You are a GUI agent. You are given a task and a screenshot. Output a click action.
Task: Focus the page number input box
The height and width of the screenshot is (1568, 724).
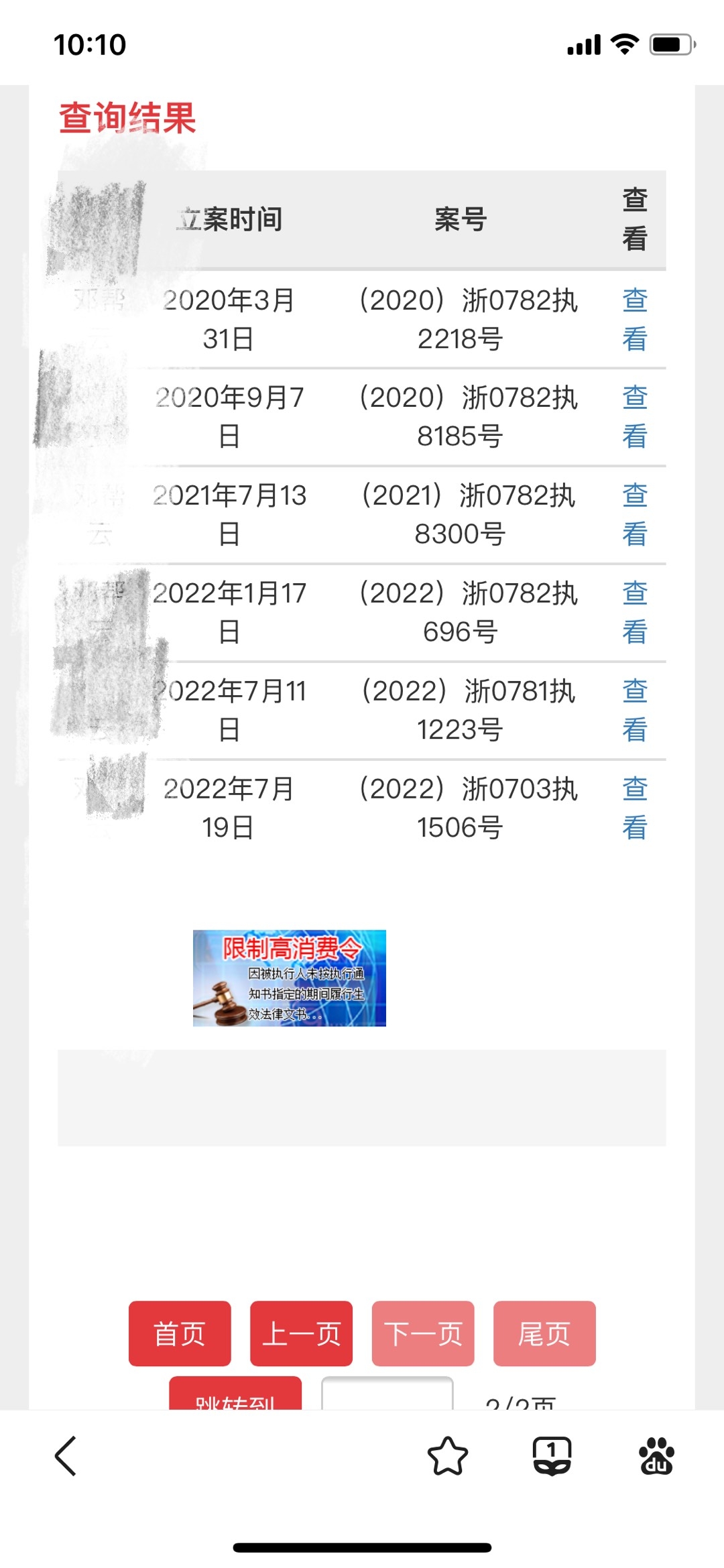[x=387, y=1395]
